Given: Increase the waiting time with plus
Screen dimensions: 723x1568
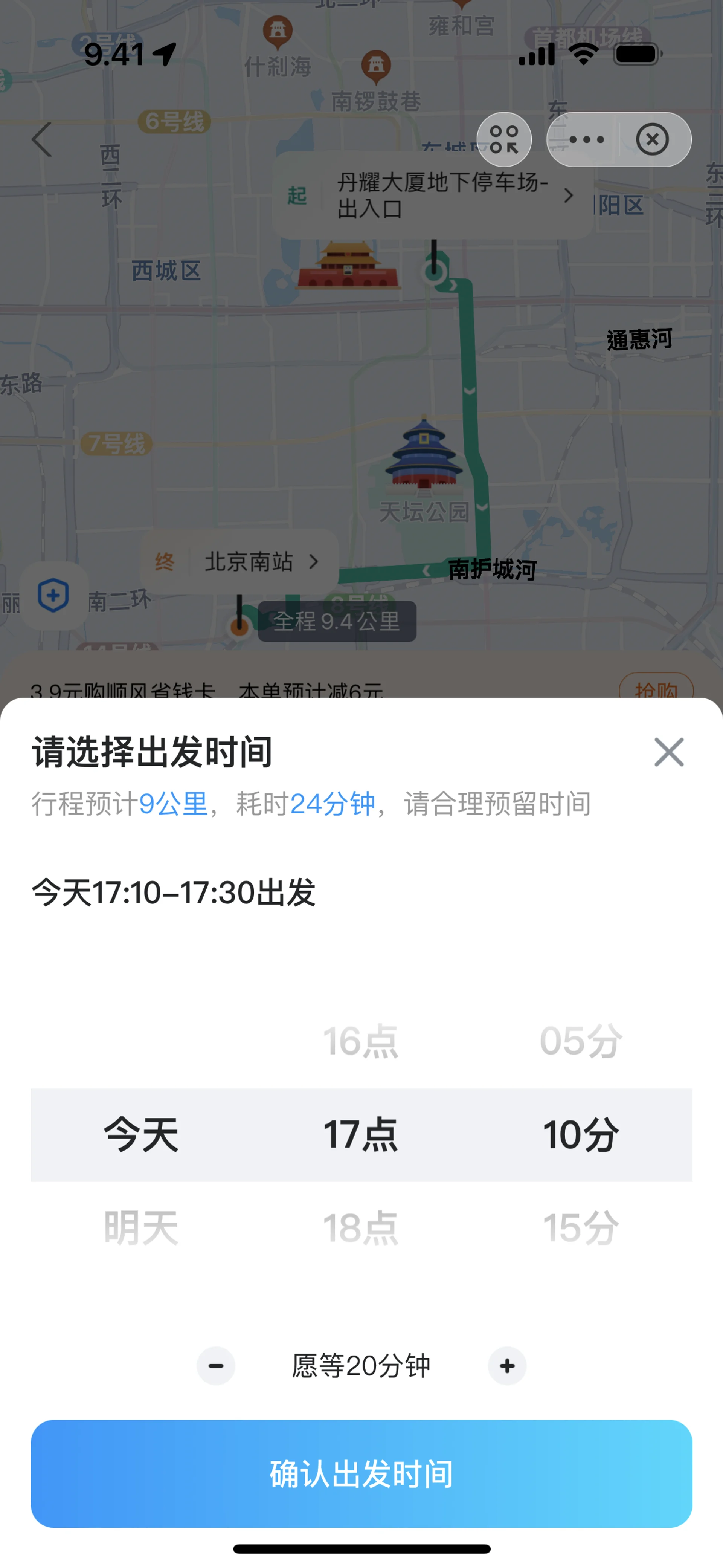Looking at the screenshot, I should click(507, 1365).
